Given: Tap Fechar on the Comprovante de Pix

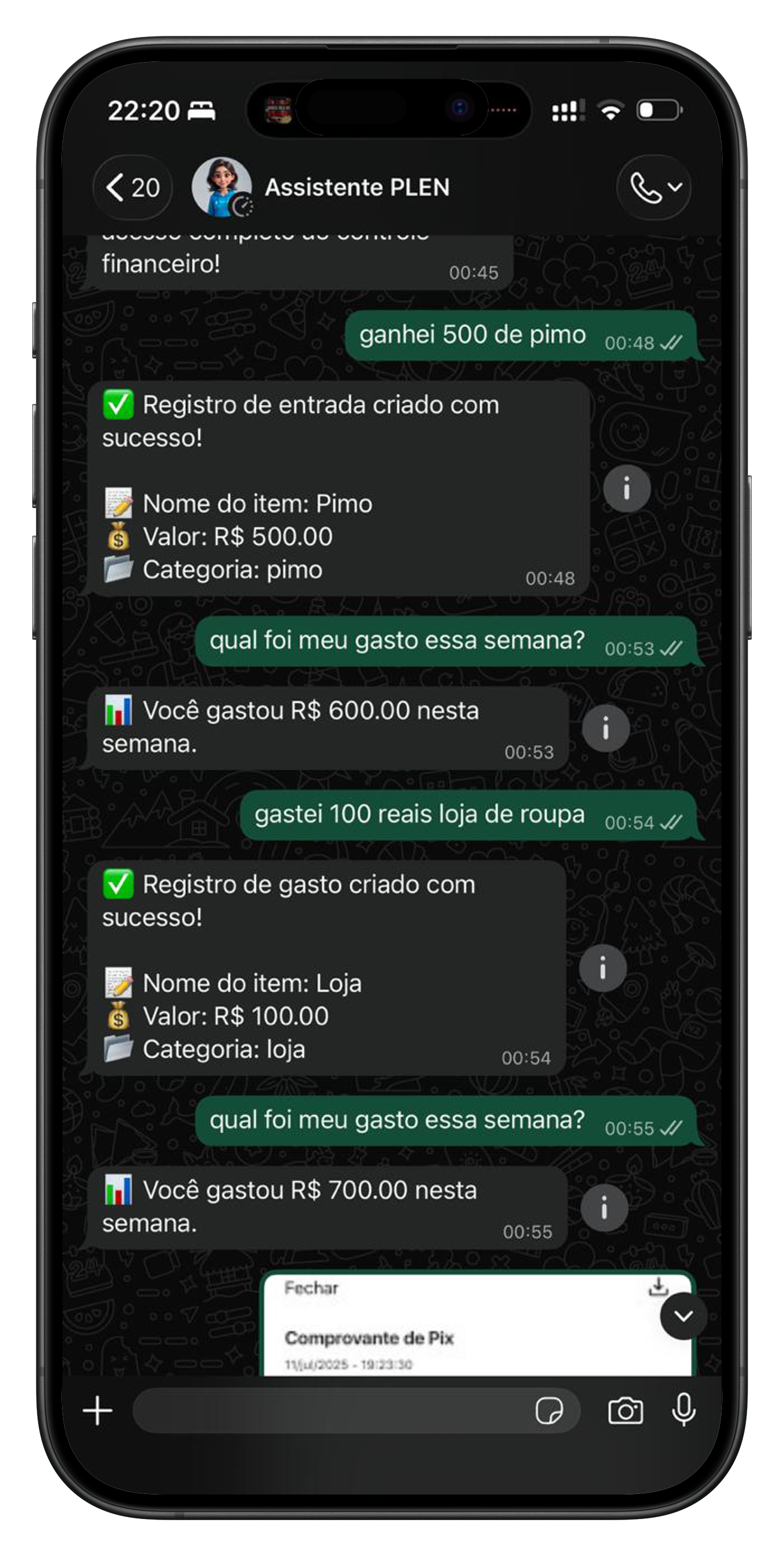Looking at the screenshot, I should click(310, 1288).
